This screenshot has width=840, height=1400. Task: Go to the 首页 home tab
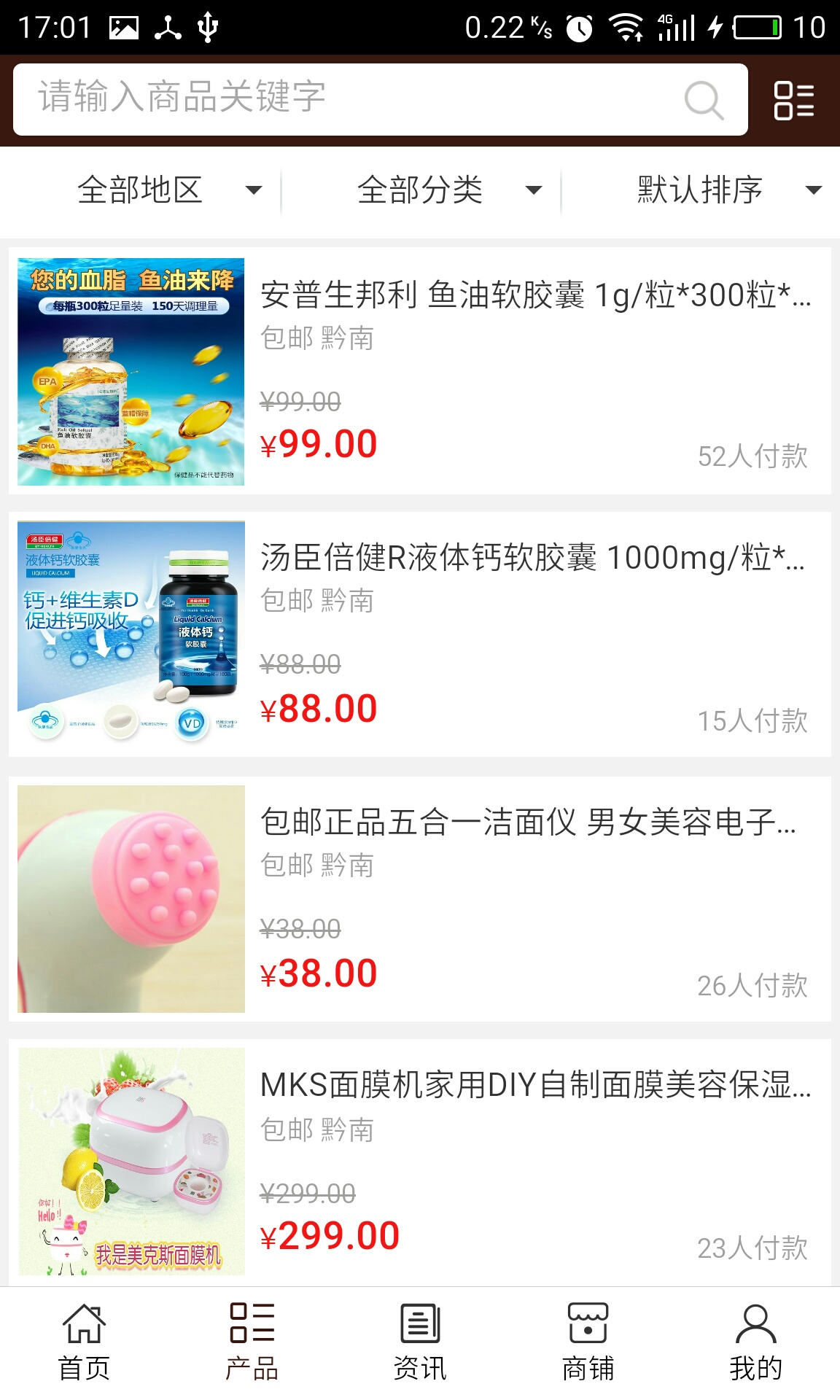(x=84, y=1342)
